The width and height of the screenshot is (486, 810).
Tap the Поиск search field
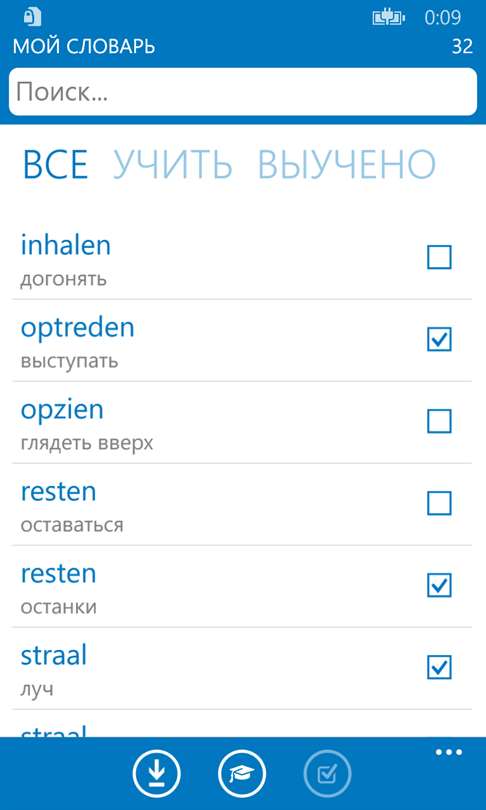(243, 92)
